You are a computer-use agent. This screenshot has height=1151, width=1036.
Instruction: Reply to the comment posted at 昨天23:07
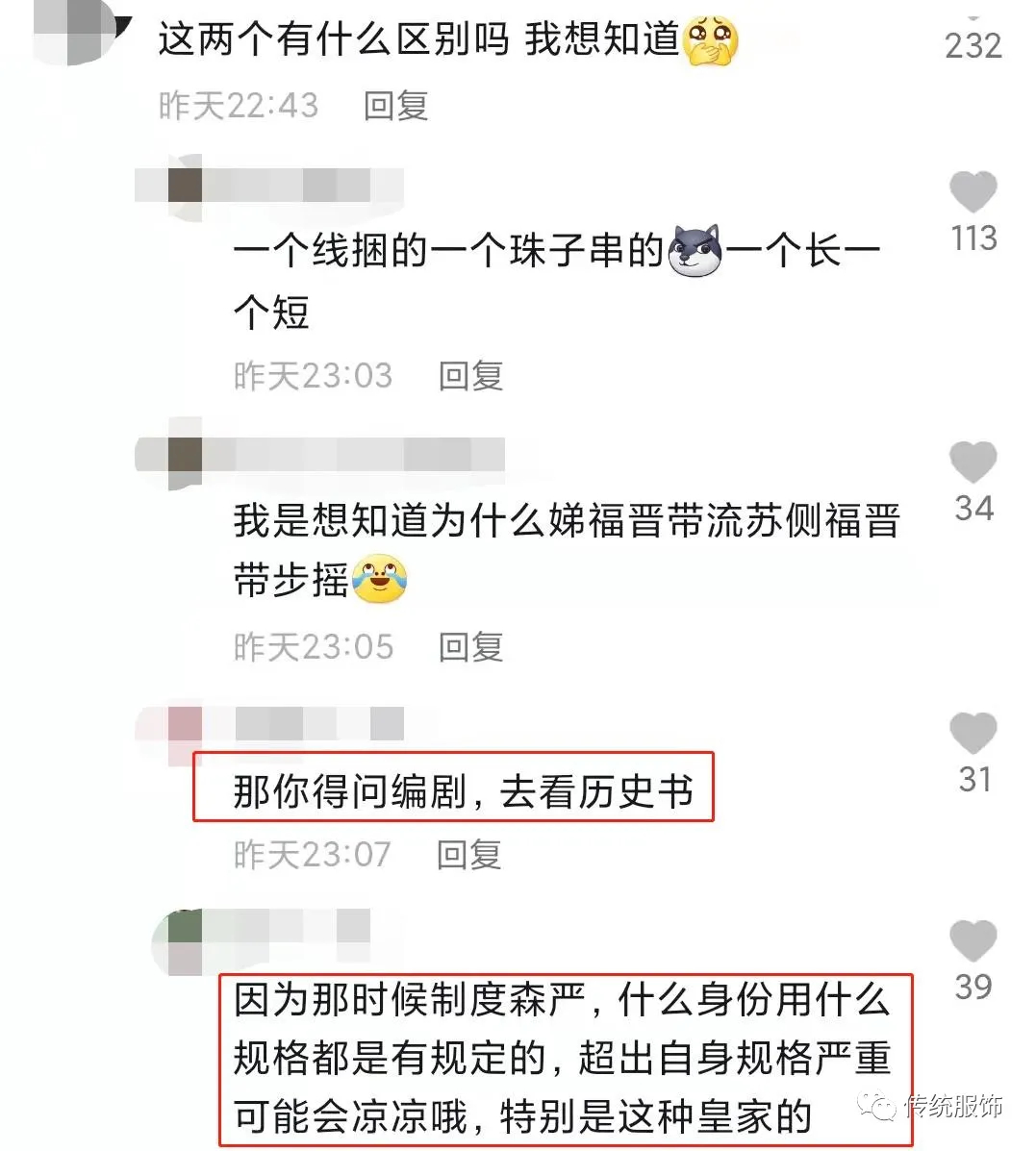pos(468,853)
